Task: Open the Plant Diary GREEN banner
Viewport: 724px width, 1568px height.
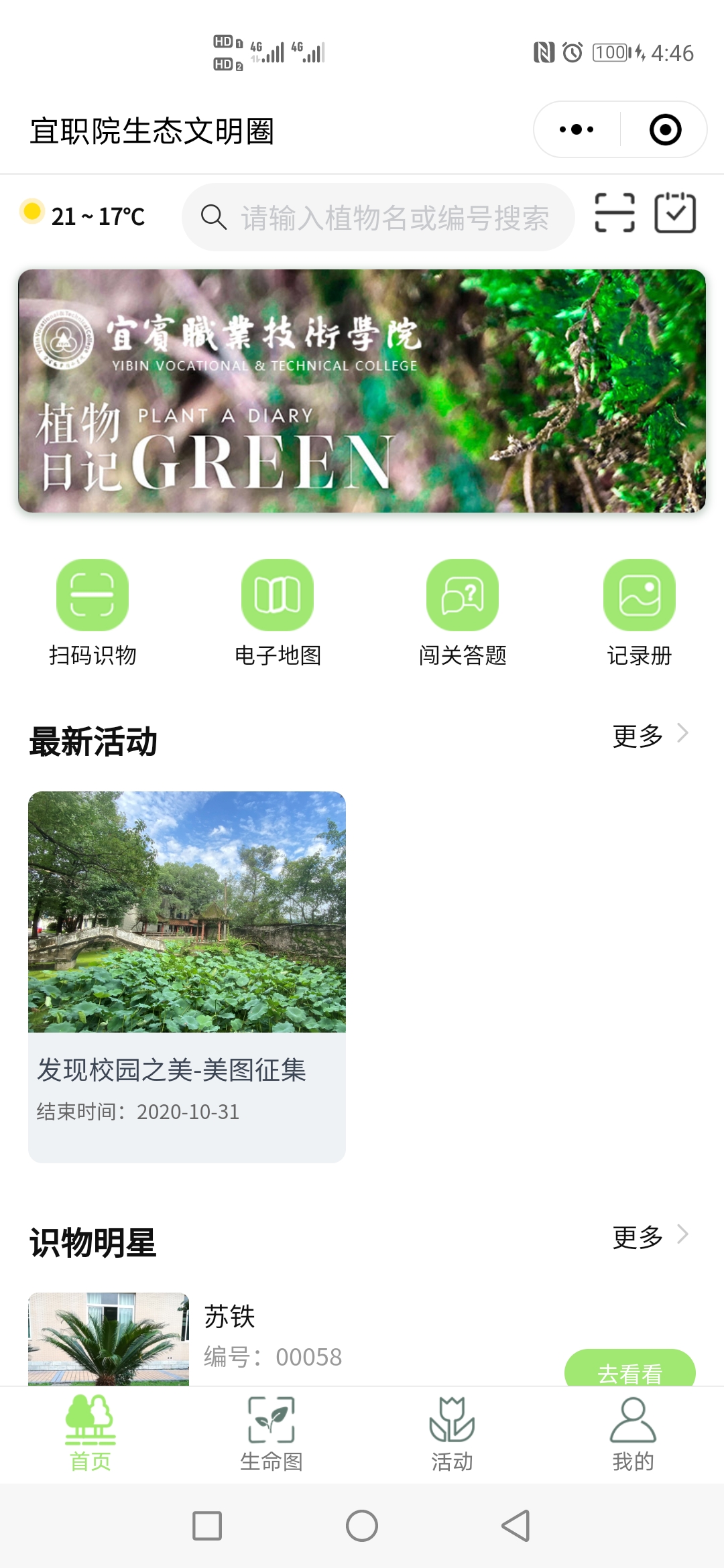Action: [x=362, y=391]
